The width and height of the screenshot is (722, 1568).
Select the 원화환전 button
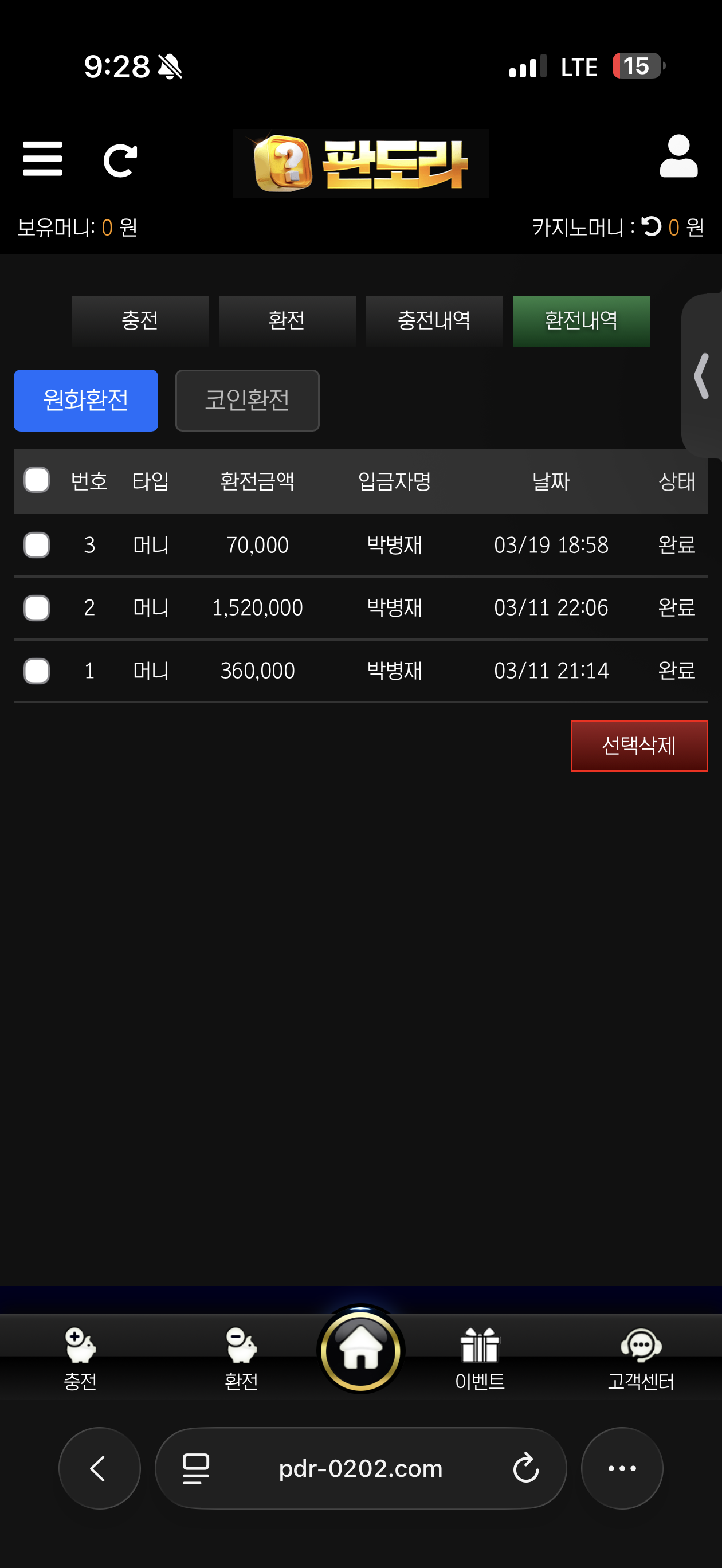tap(86, 400)
